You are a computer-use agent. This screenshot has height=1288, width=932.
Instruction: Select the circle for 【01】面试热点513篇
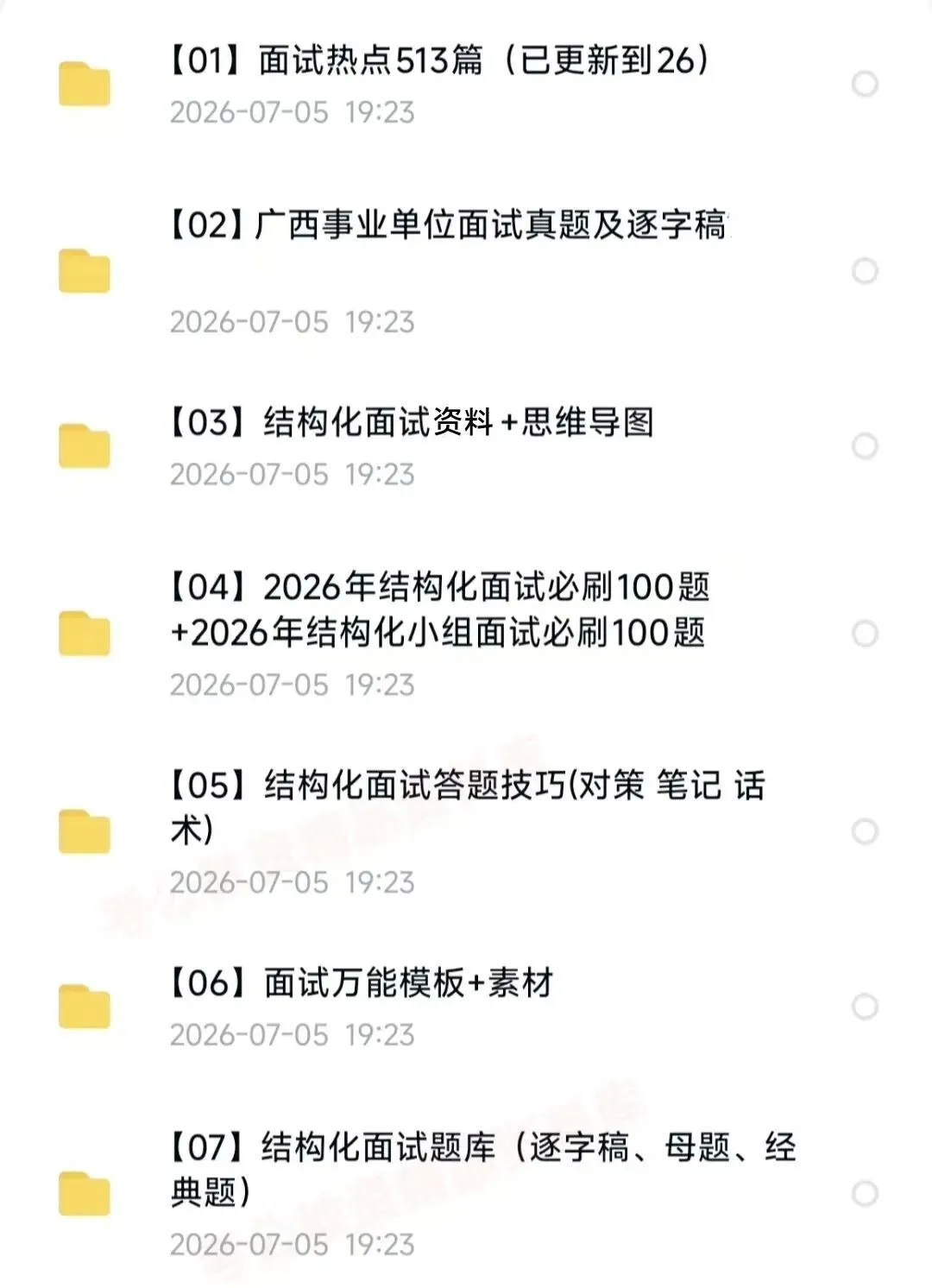[865, 84]
